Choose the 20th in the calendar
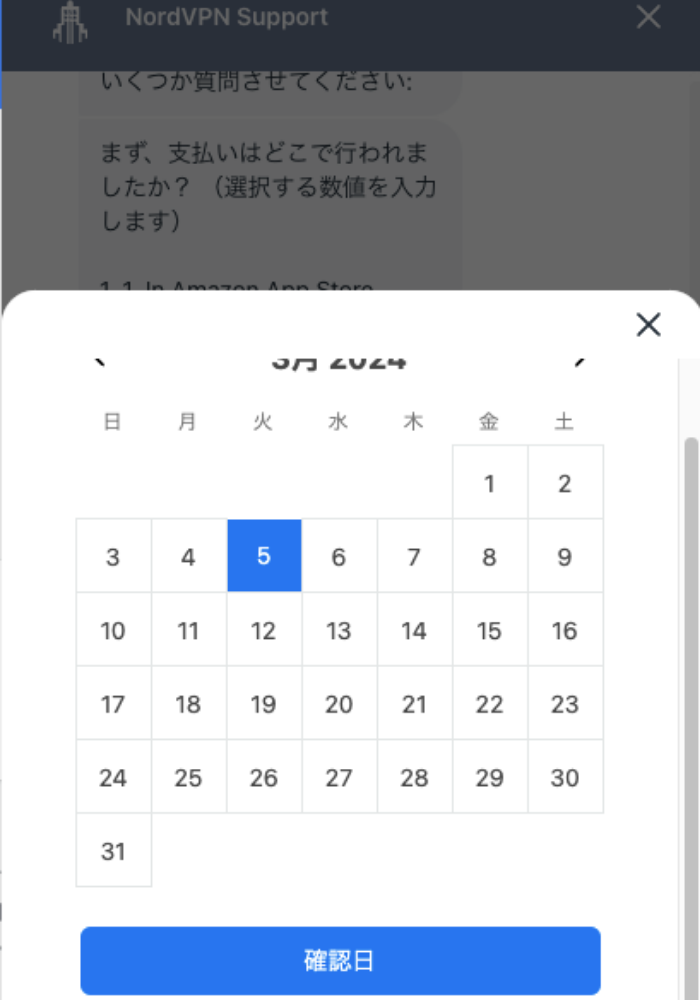Viewport: 700px width, 1000px height. click(339, 704)
